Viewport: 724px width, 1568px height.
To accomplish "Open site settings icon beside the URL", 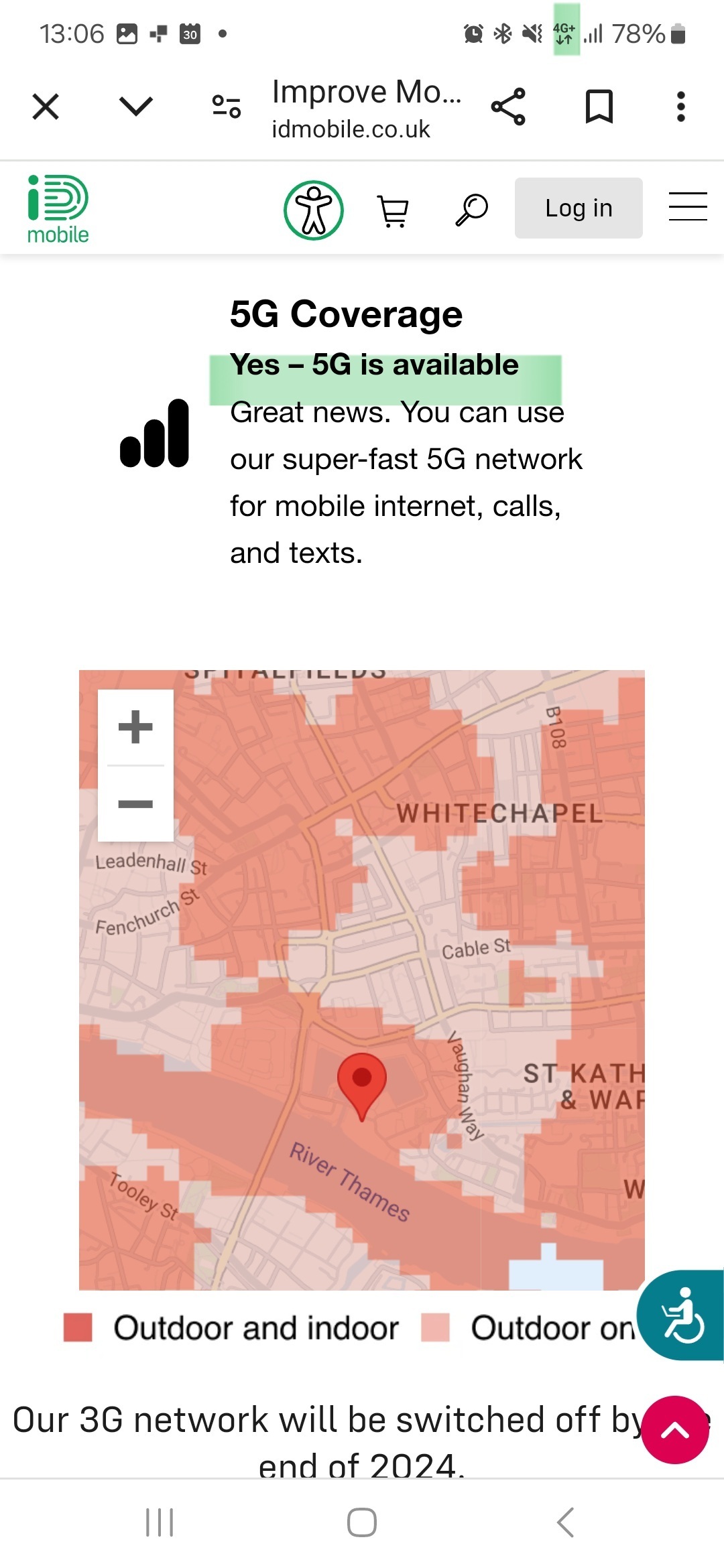I will click(227, 107).
